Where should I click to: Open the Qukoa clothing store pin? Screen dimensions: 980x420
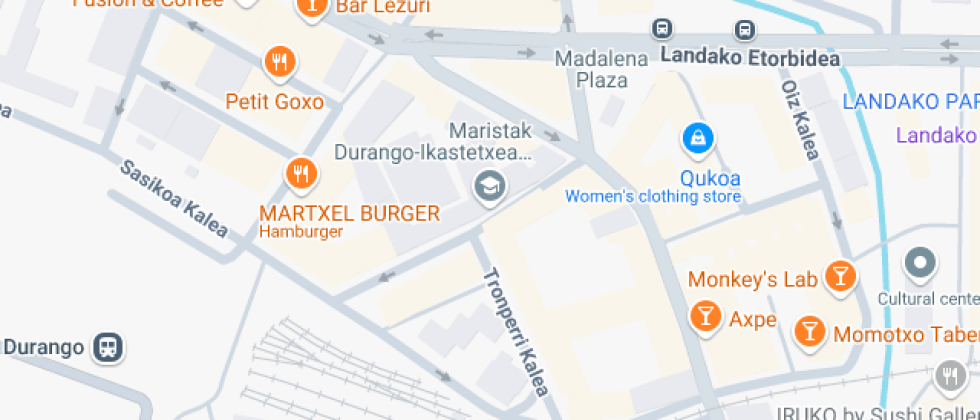pos(699,140)
